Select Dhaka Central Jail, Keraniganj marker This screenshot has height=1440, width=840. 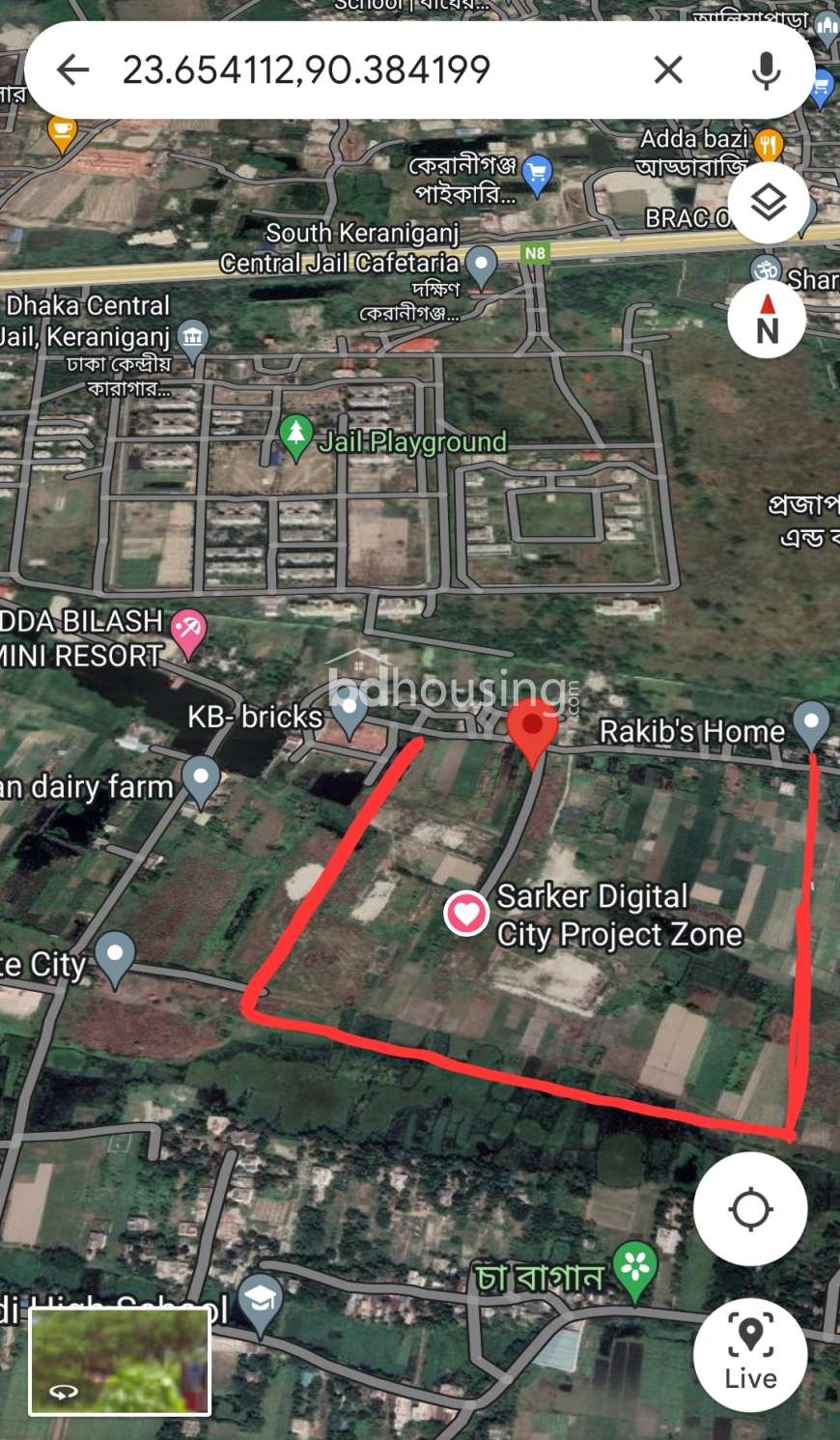[193, 340]
